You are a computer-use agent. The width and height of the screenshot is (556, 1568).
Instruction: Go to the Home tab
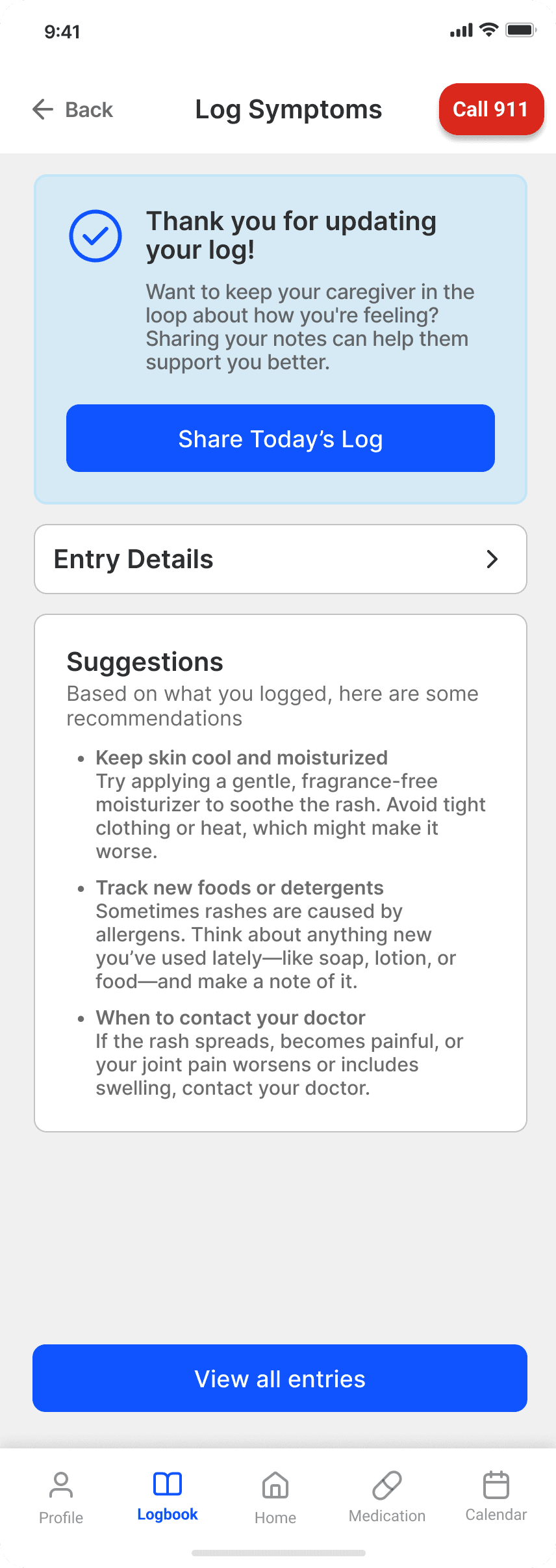click(x=275, y=1498)
